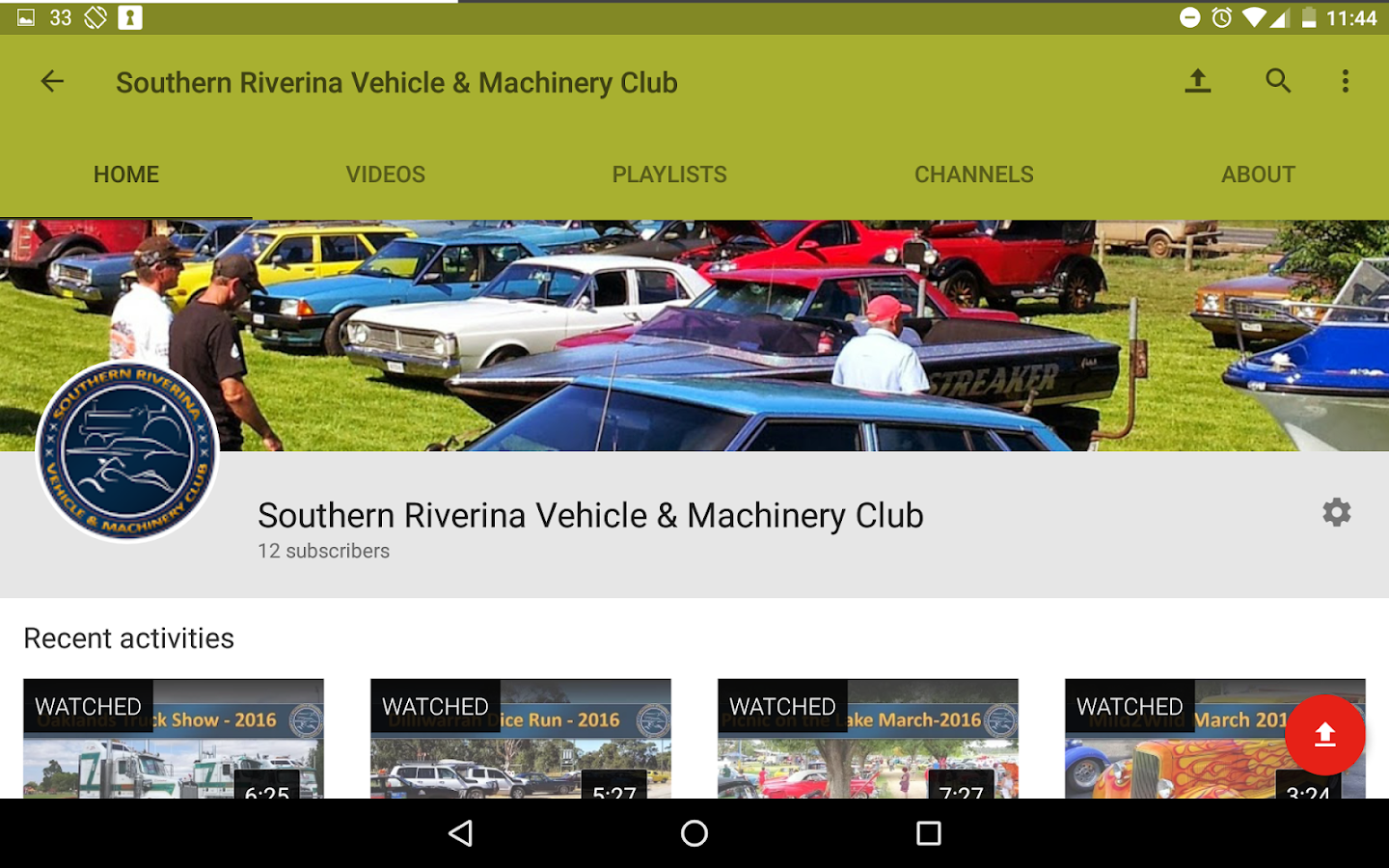Play the Truck Show - 2016 video
1389x868 pixels.
coord(174,739)
